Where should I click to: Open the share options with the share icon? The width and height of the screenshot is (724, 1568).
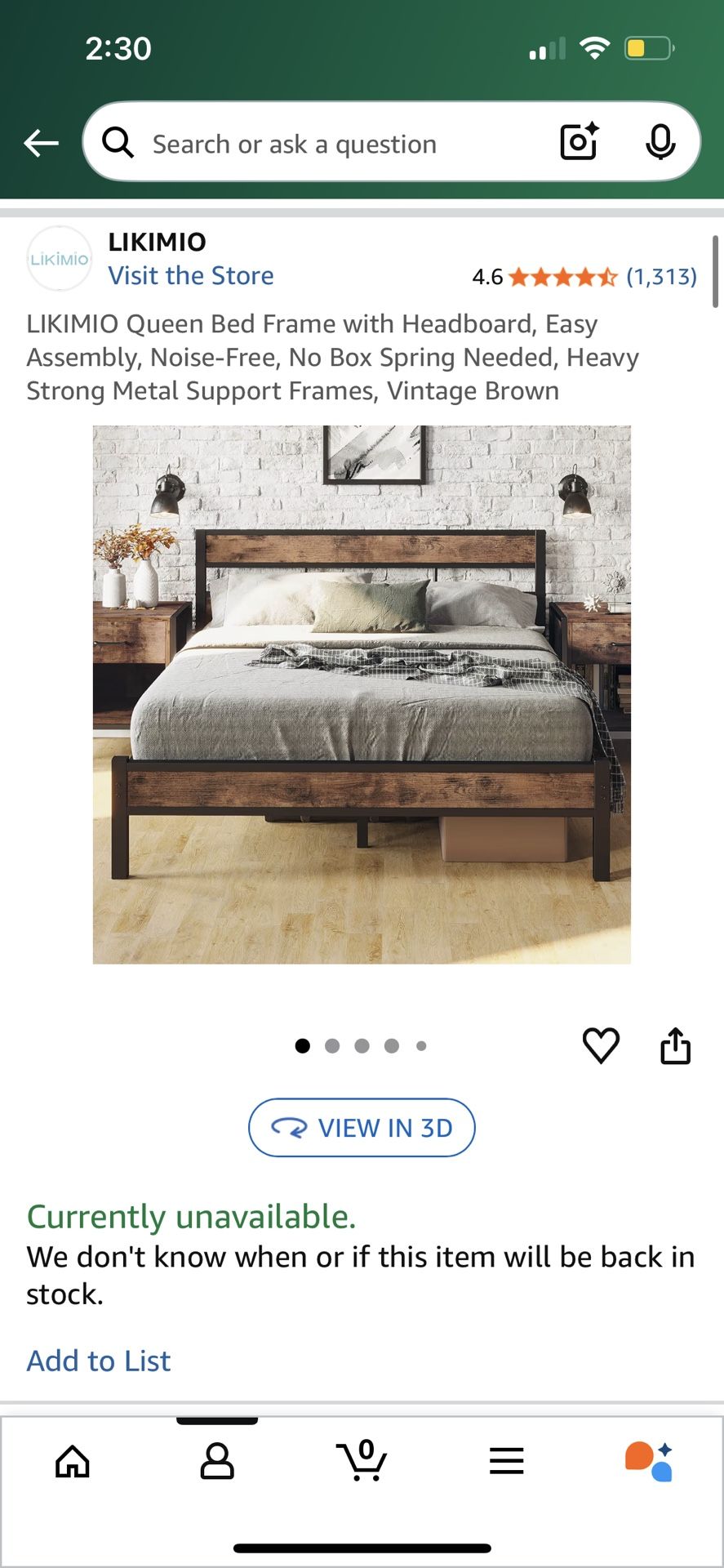pos(675,1045)
